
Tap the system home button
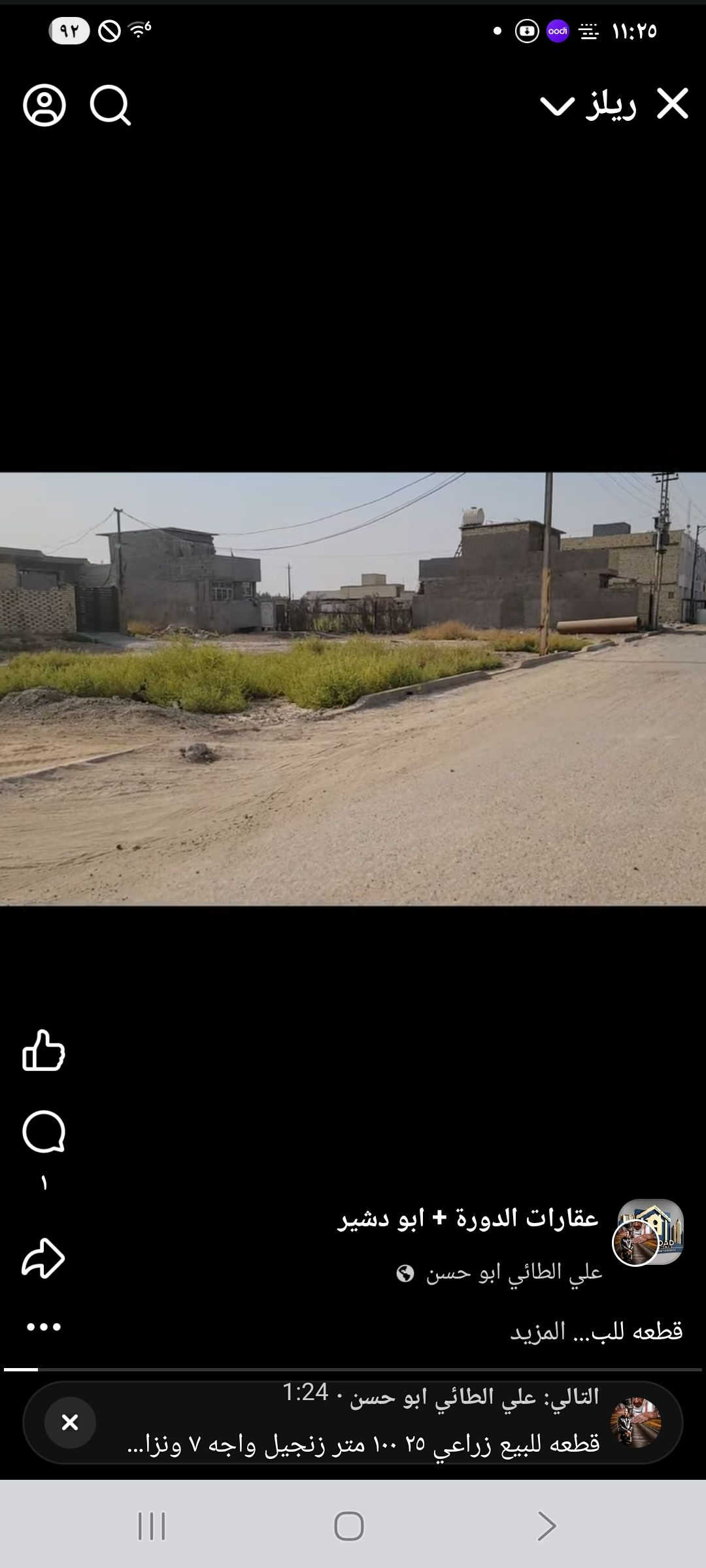(349, 1526)
